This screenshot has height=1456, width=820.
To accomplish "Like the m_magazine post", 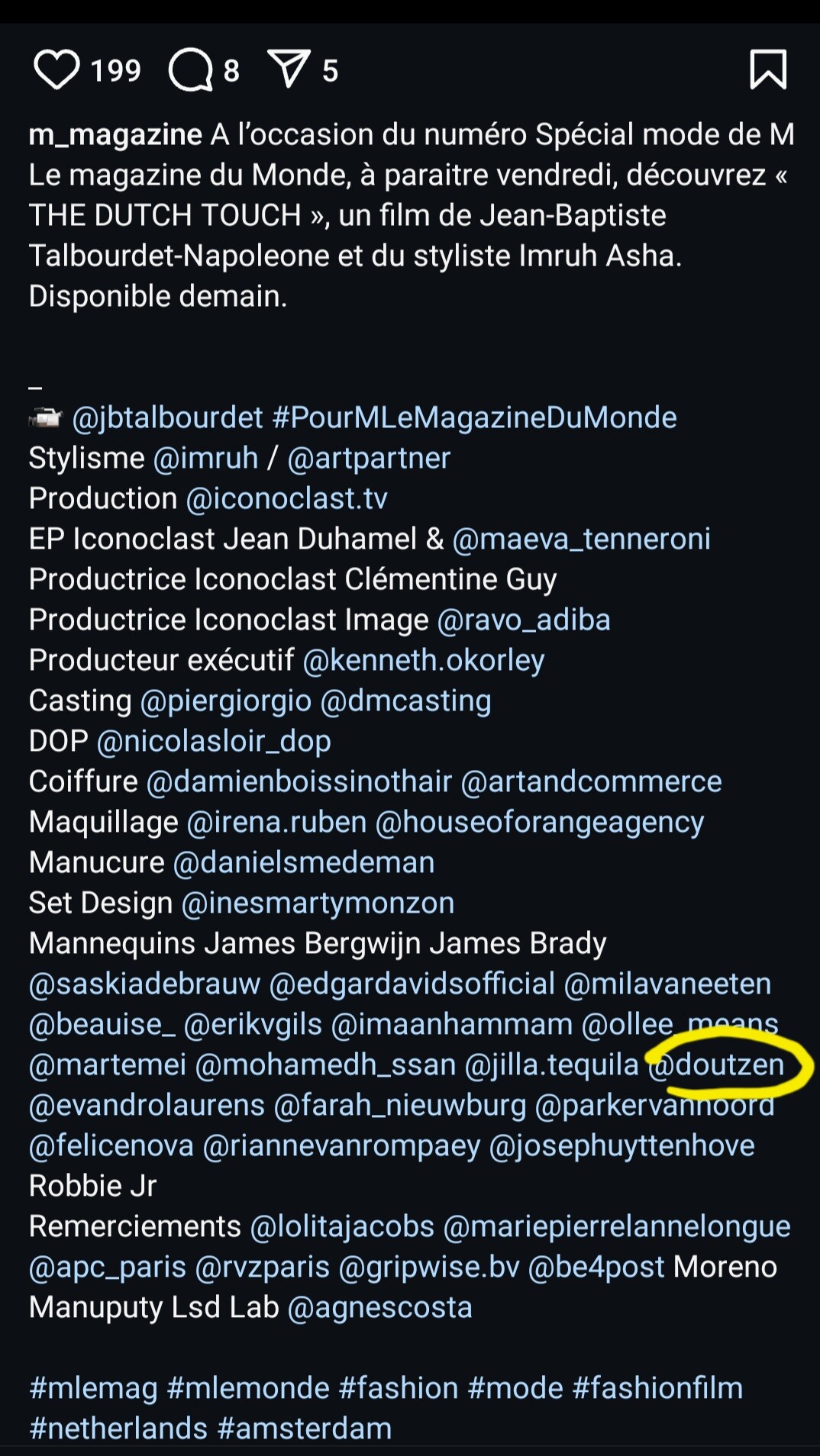I will point(56,70).
